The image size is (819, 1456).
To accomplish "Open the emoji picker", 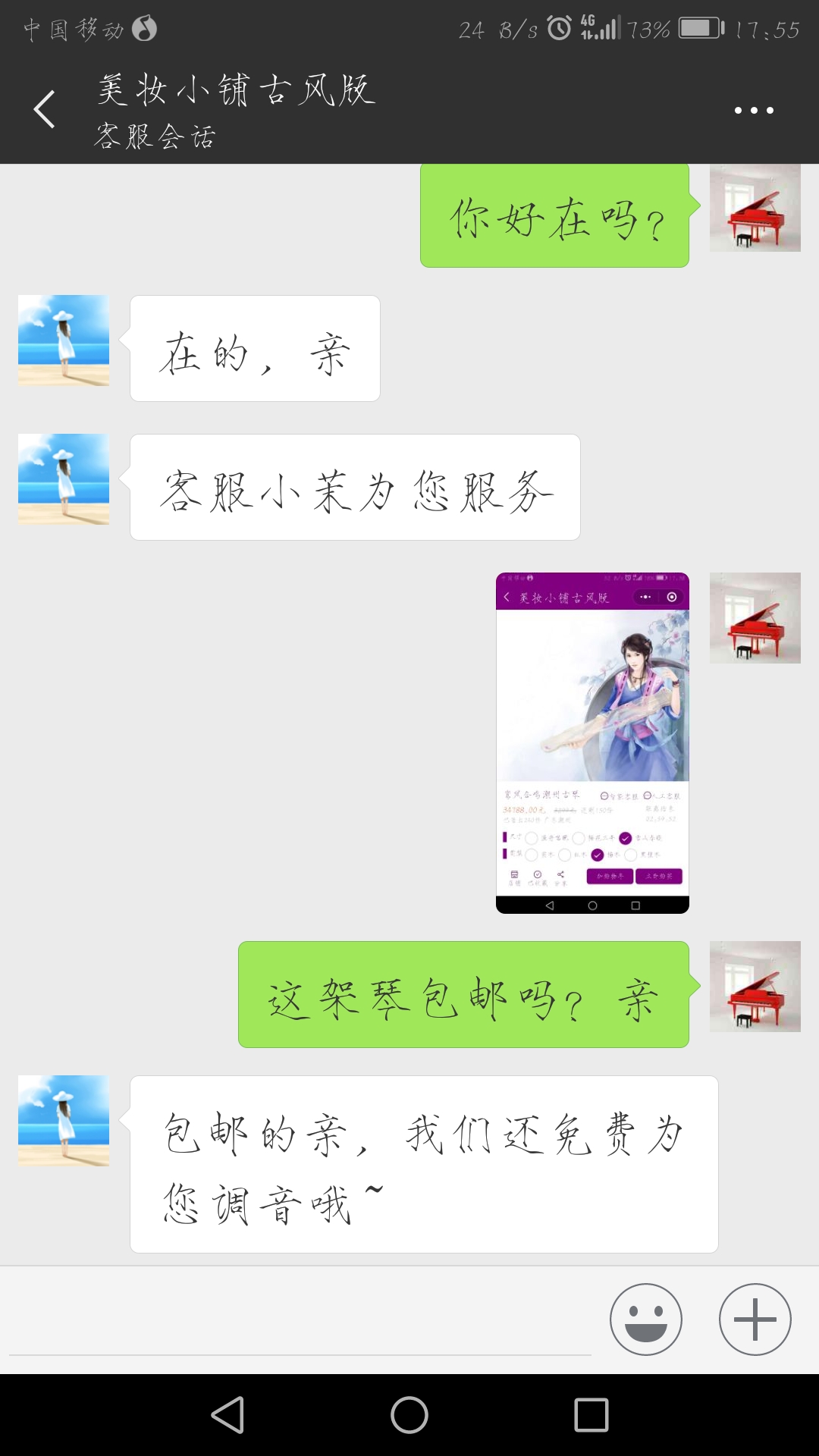I will coord(646,1319).
